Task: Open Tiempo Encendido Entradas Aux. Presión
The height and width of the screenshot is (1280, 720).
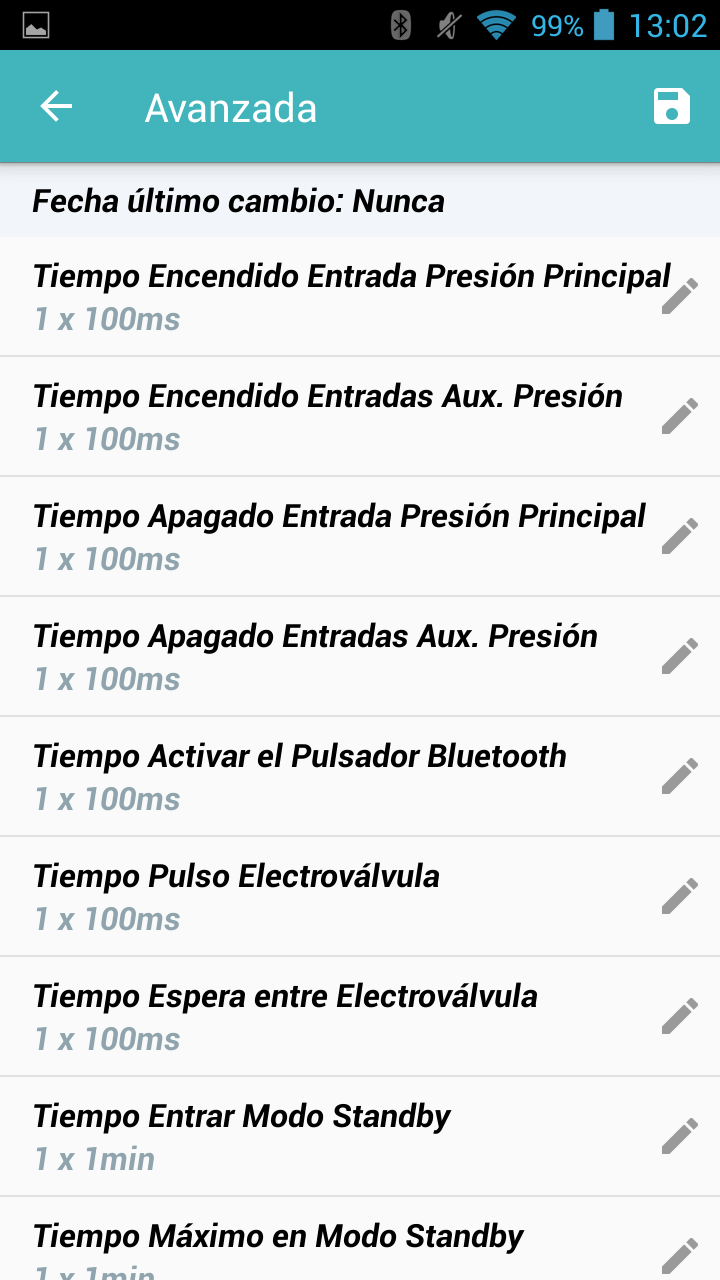Action: tap(328, 416)
